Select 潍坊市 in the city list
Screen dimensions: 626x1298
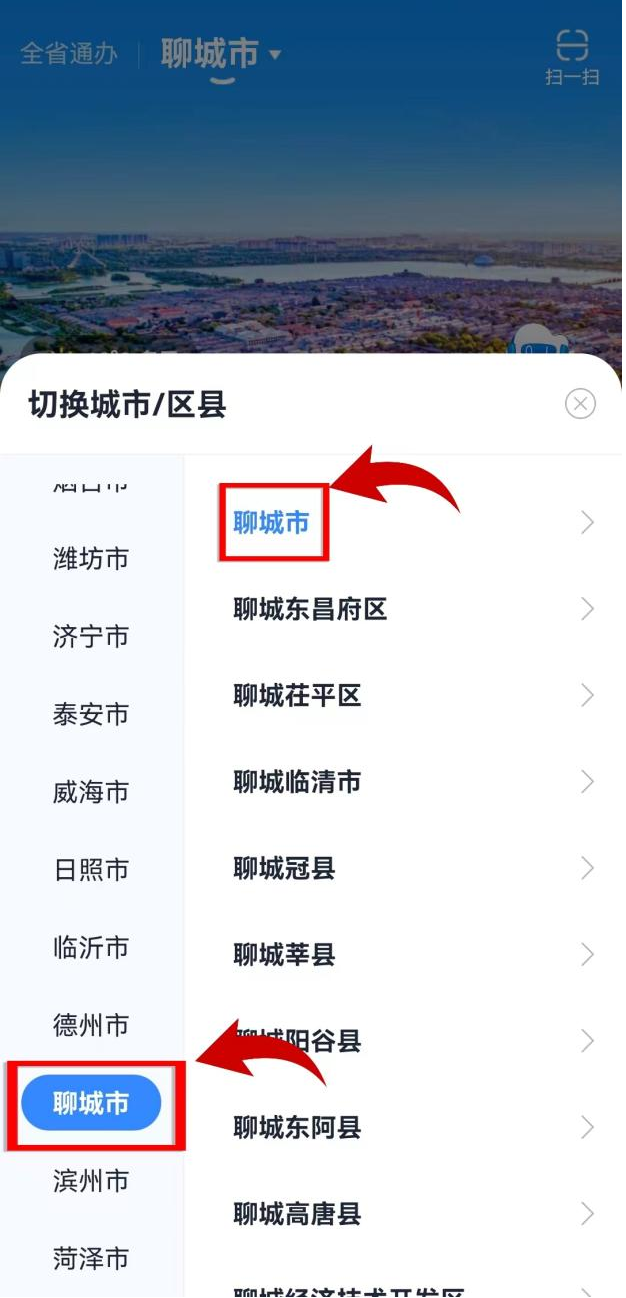click(x=91, y=559)
